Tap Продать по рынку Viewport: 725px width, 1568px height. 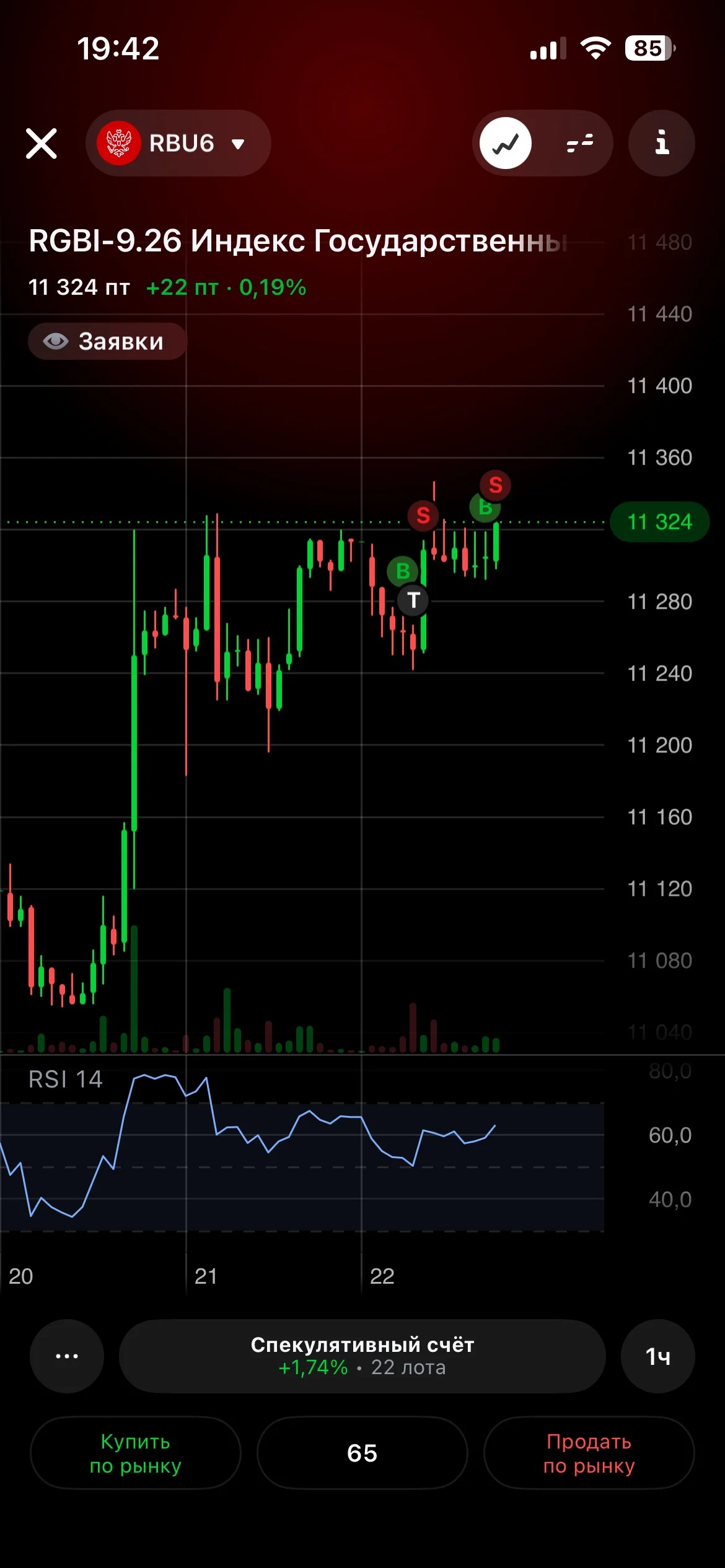(589, 1453)
